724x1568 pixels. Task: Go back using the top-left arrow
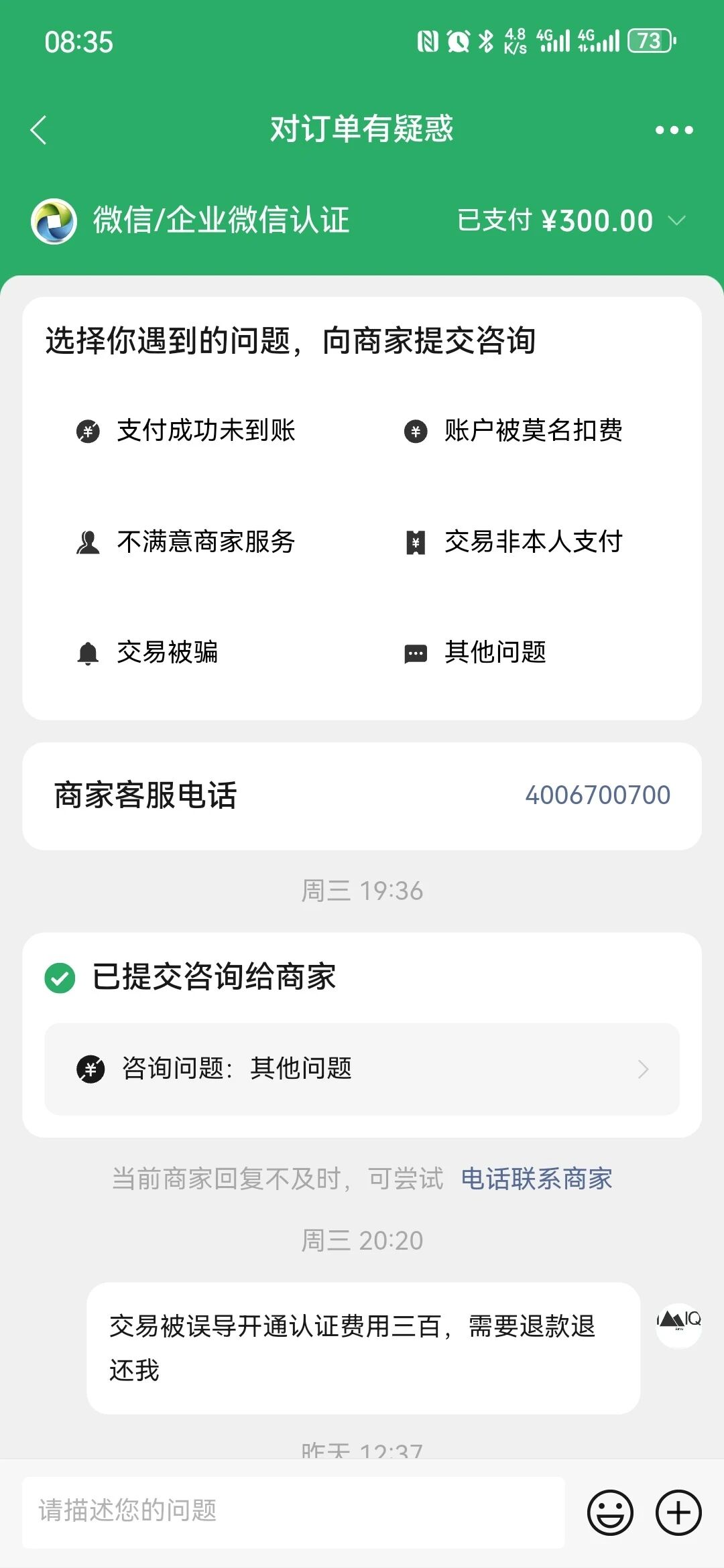[39, 130]
